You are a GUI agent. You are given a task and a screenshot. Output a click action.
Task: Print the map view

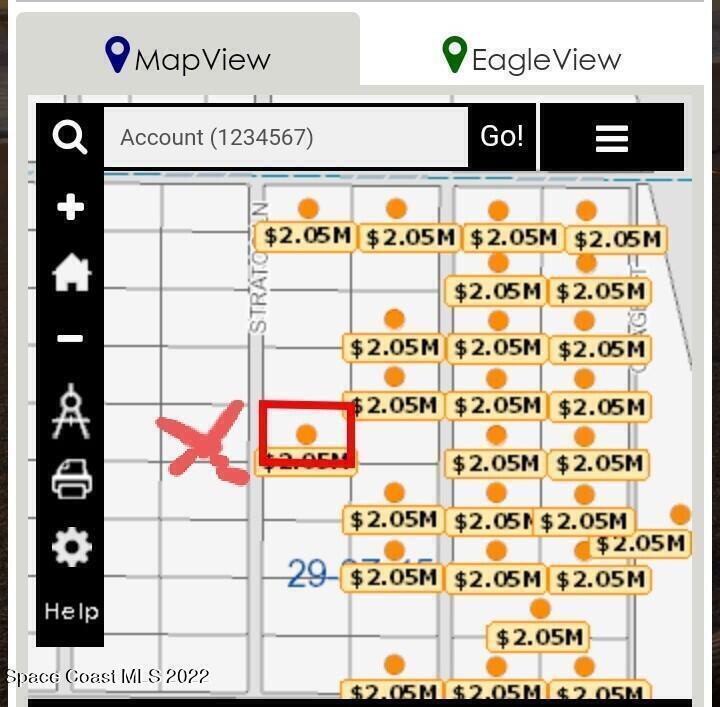tap(71, 479)
